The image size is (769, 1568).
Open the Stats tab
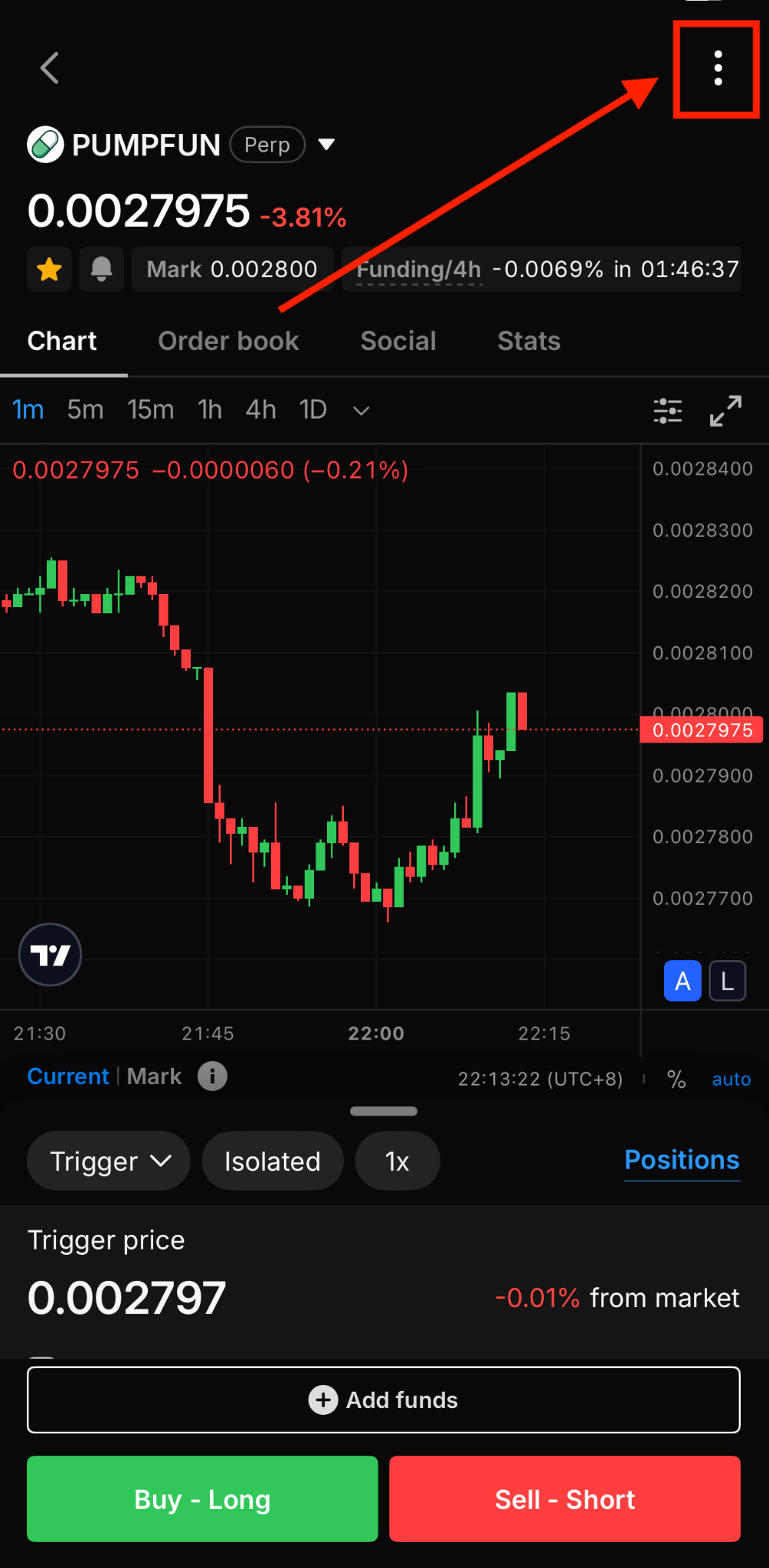tap(528, 341)
